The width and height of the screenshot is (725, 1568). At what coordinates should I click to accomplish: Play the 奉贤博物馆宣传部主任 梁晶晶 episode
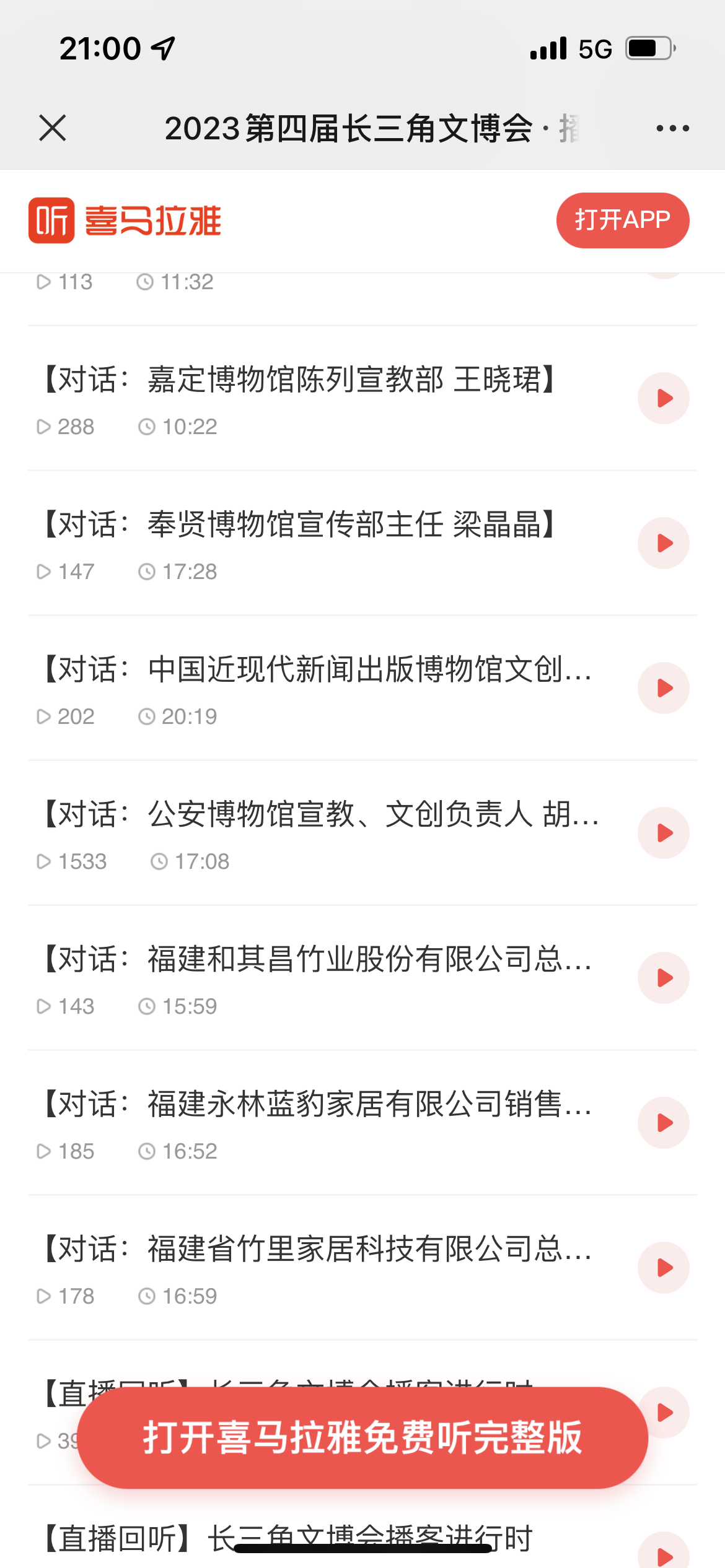click(663, 543)
